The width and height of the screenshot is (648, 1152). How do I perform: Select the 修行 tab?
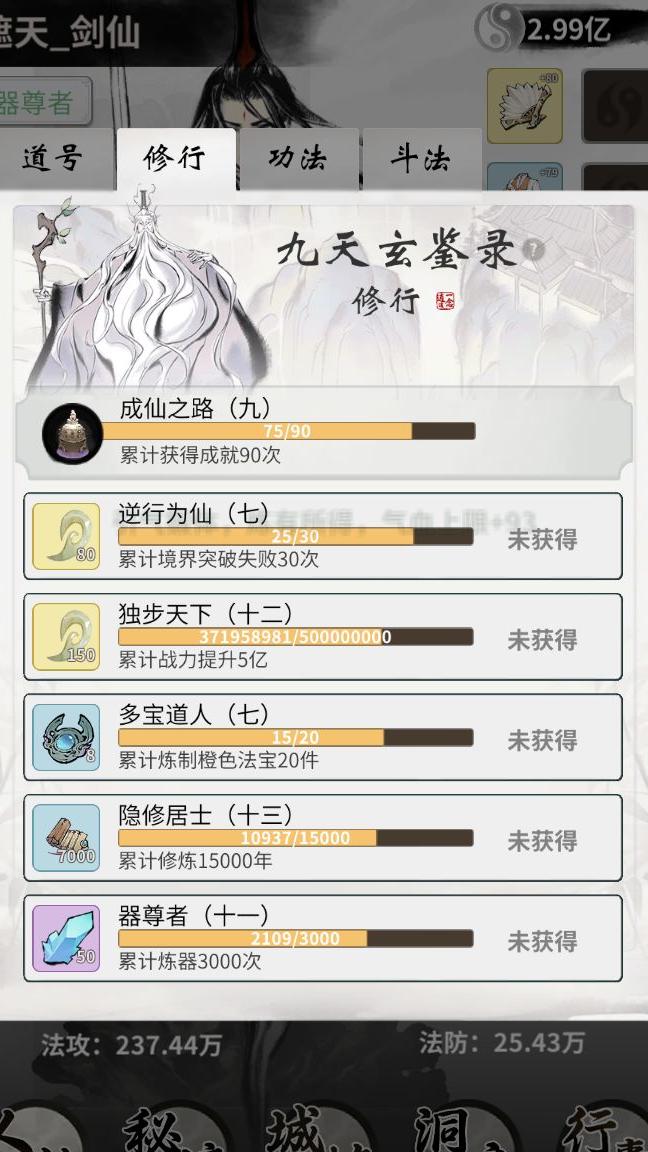175,159
